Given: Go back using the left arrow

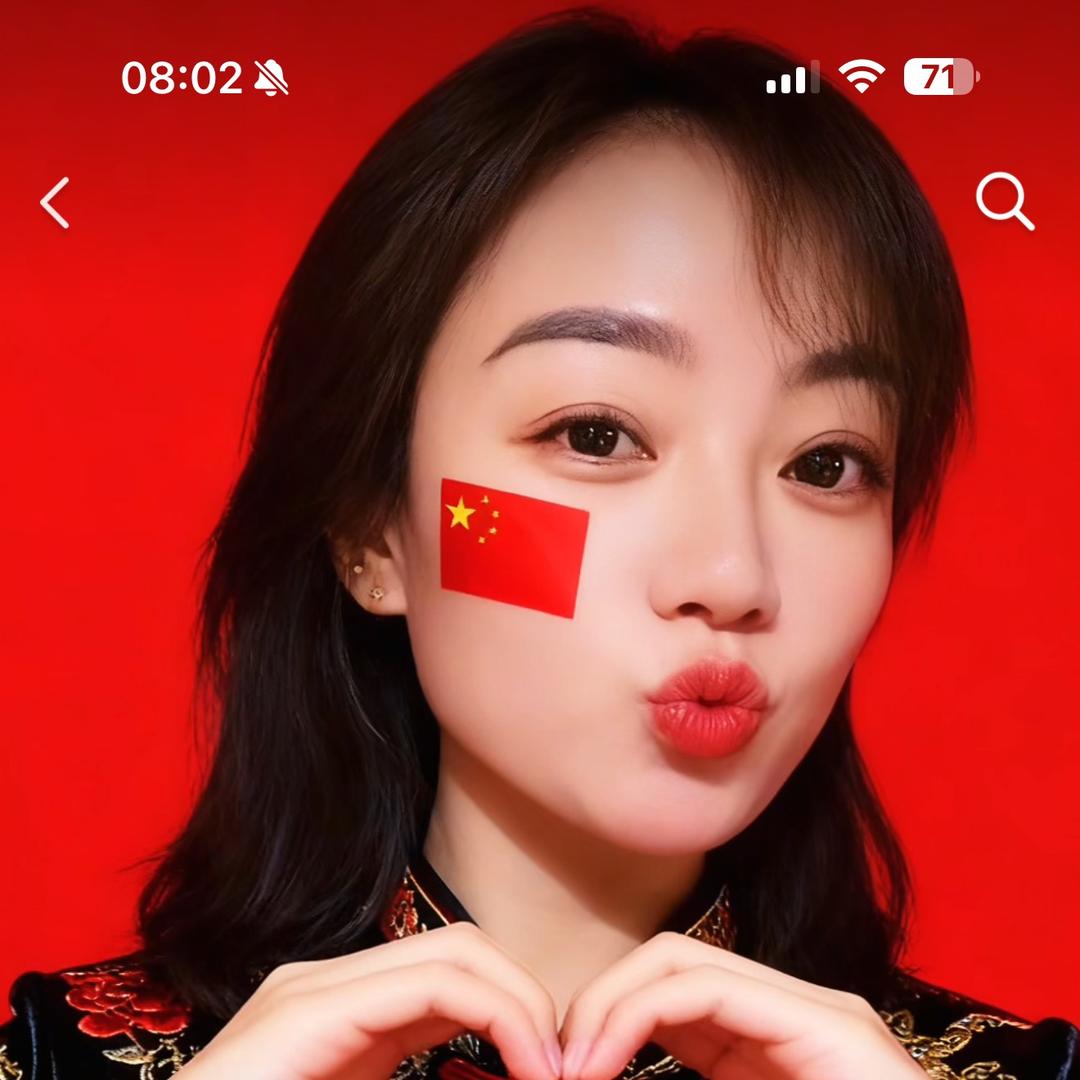Looking at the screenshot, I should coord(54,202).
